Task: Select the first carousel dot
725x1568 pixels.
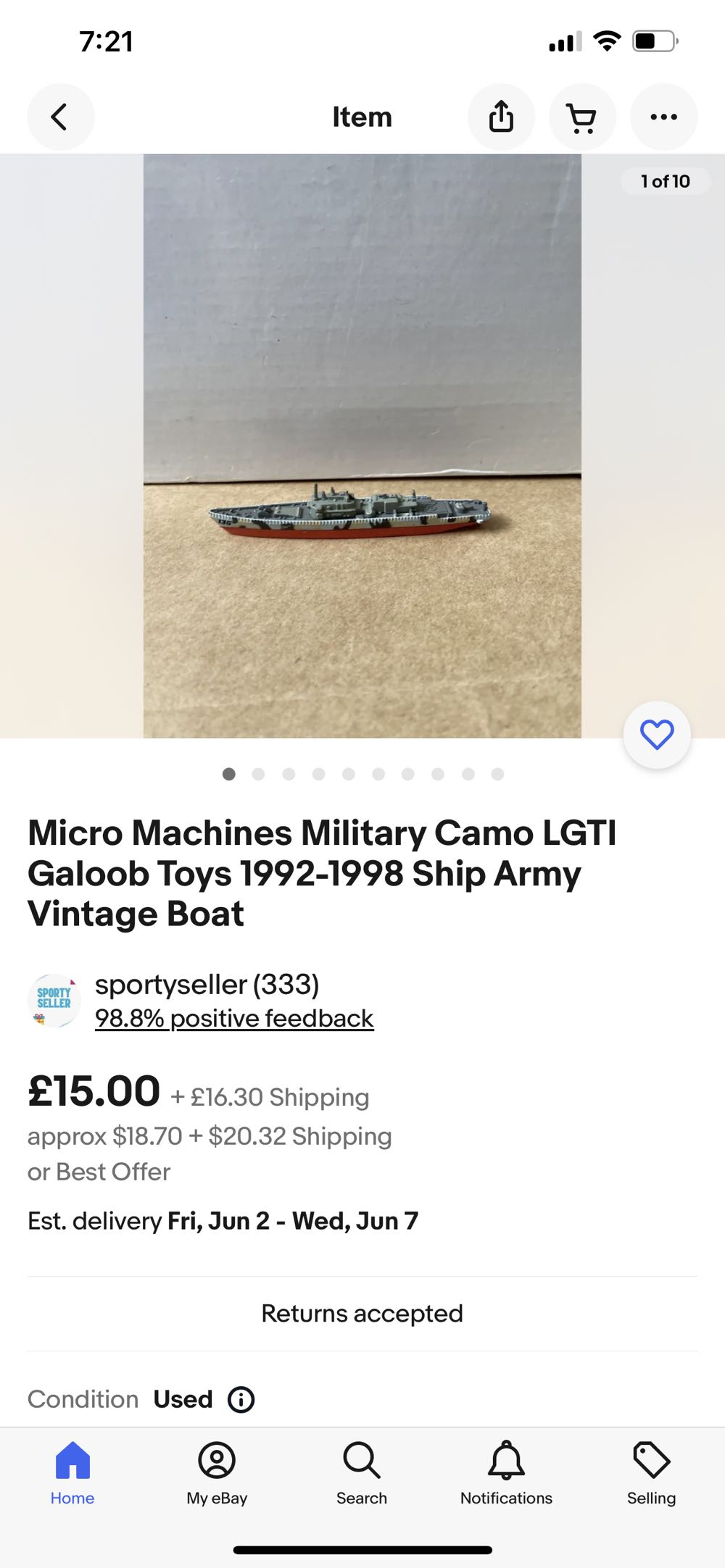Action: pos(229,774)
